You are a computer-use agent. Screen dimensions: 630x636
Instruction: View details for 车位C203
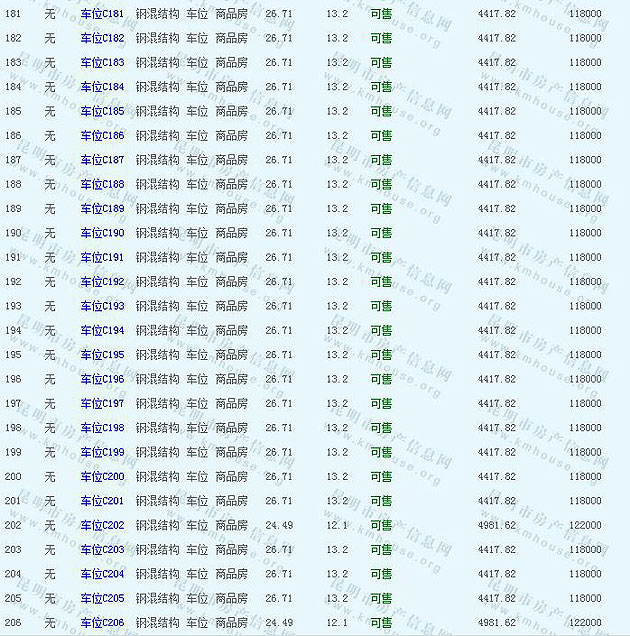[x=103, y=549]
